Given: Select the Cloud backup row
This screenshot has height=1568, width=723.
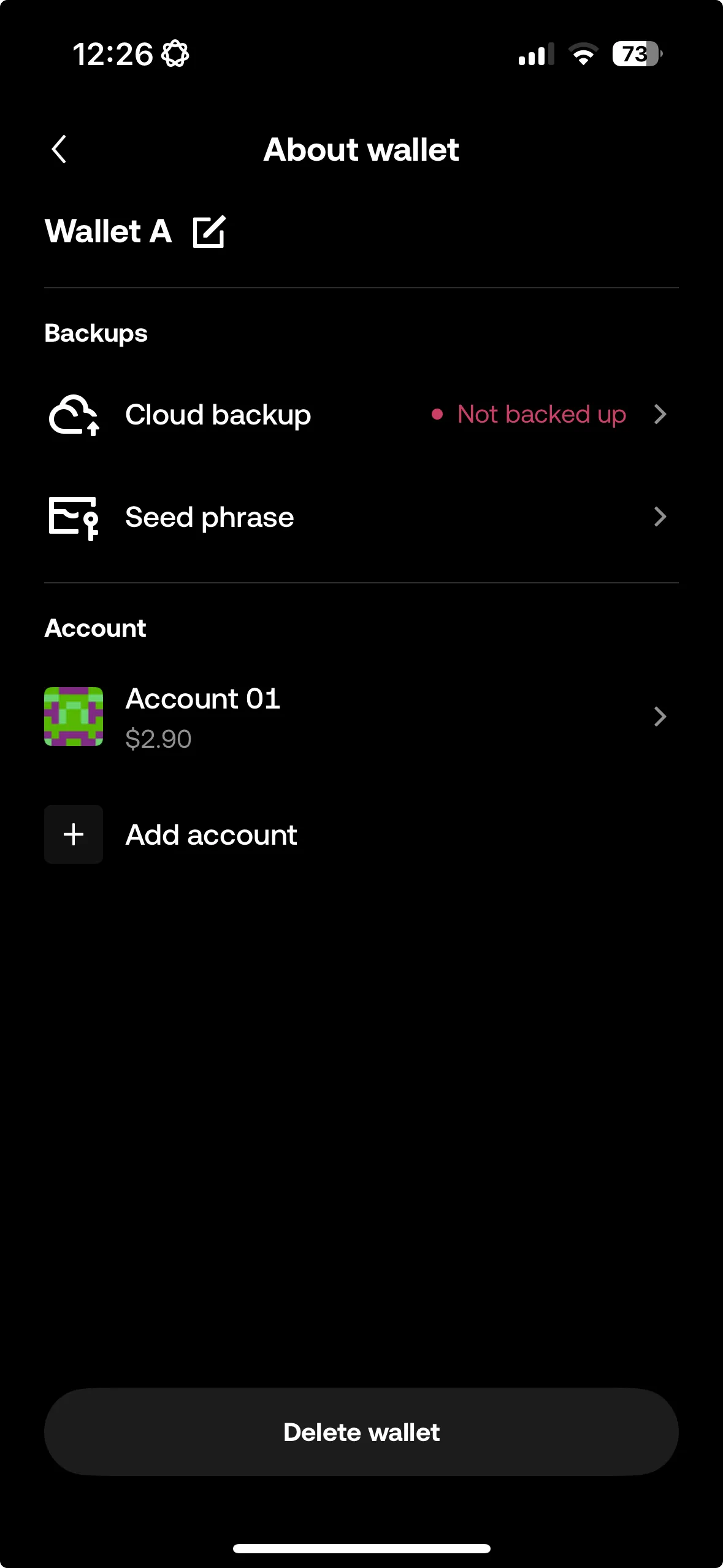Looking at the screenshot, I should point(307,414).
